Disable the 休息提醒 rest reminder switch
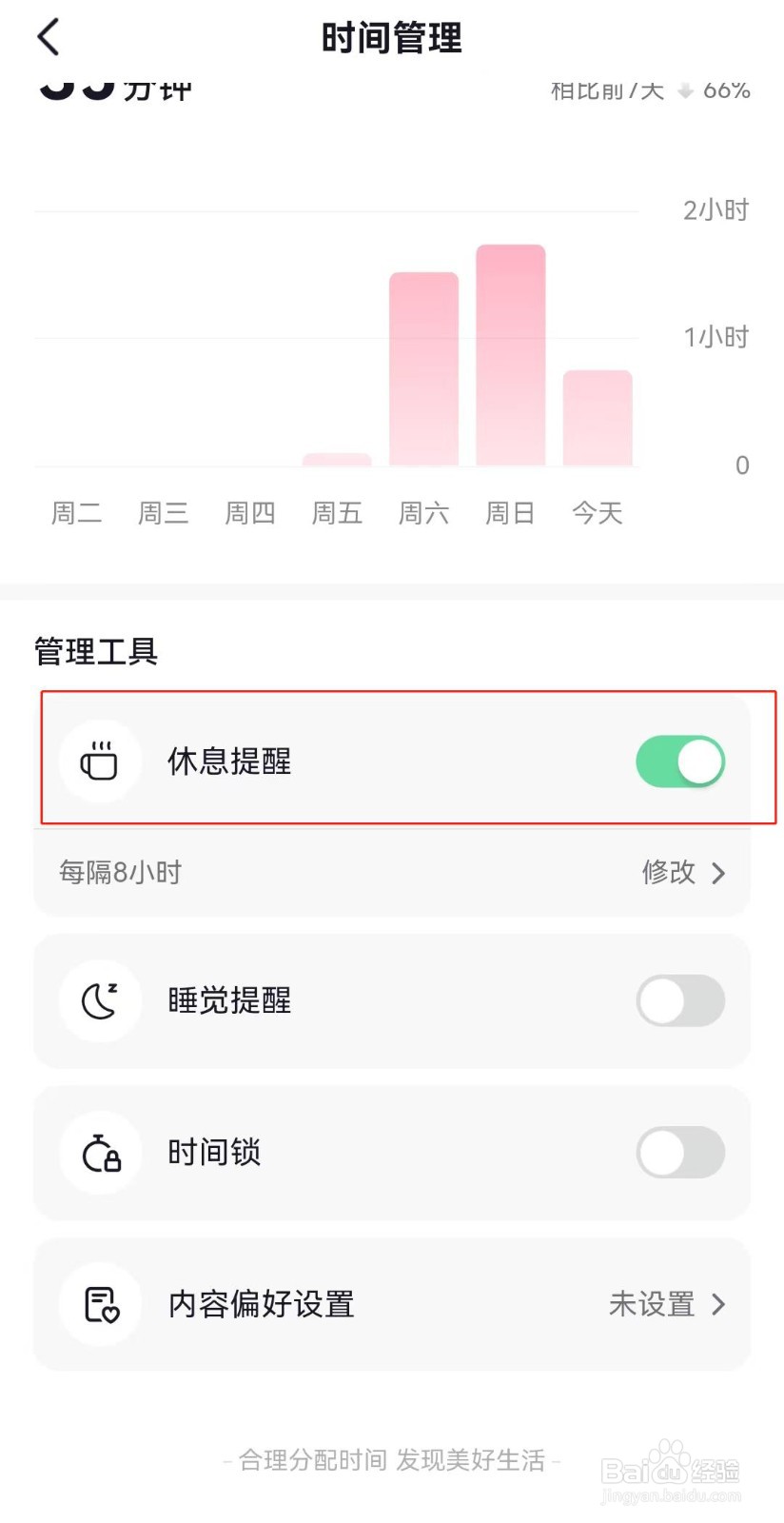The height and width of the screenshot is (1523, 784). pos(679,761)
